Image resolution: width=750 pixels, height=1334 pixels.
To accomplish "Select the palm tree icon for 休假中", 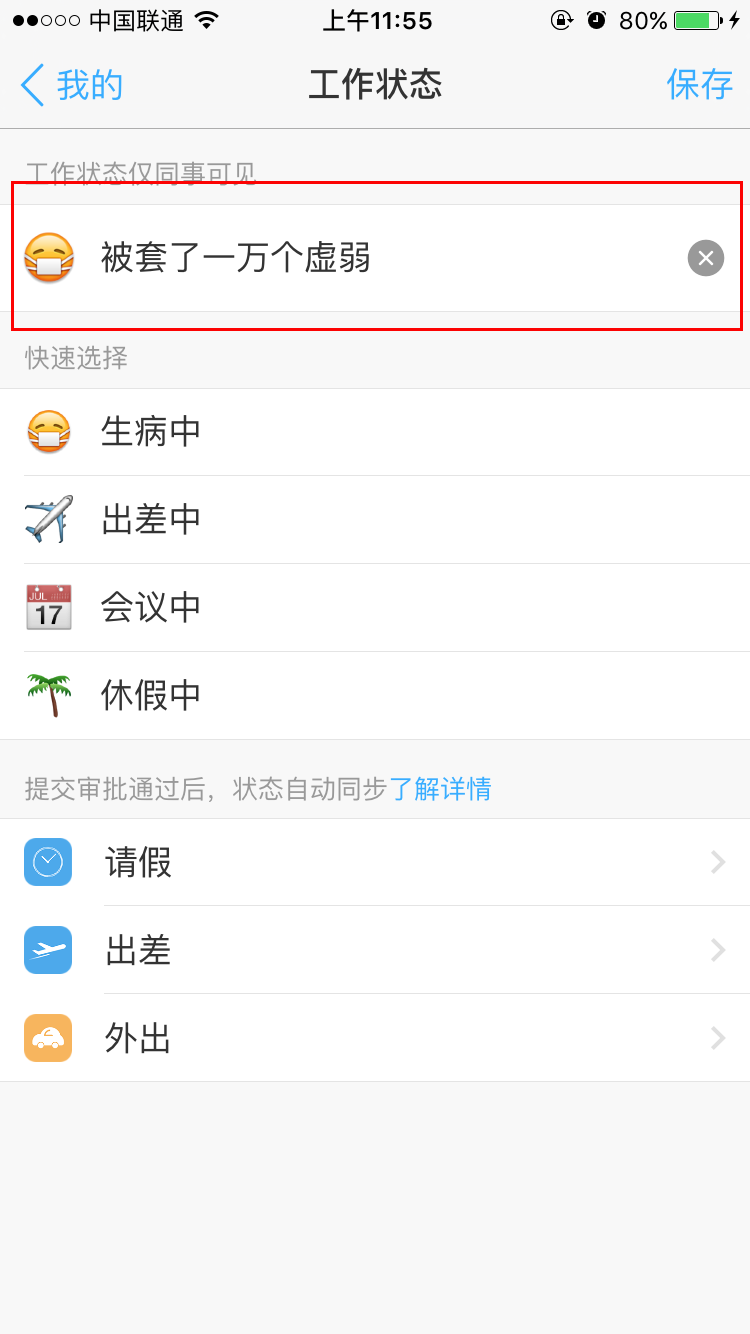I will tap(48, 695).
